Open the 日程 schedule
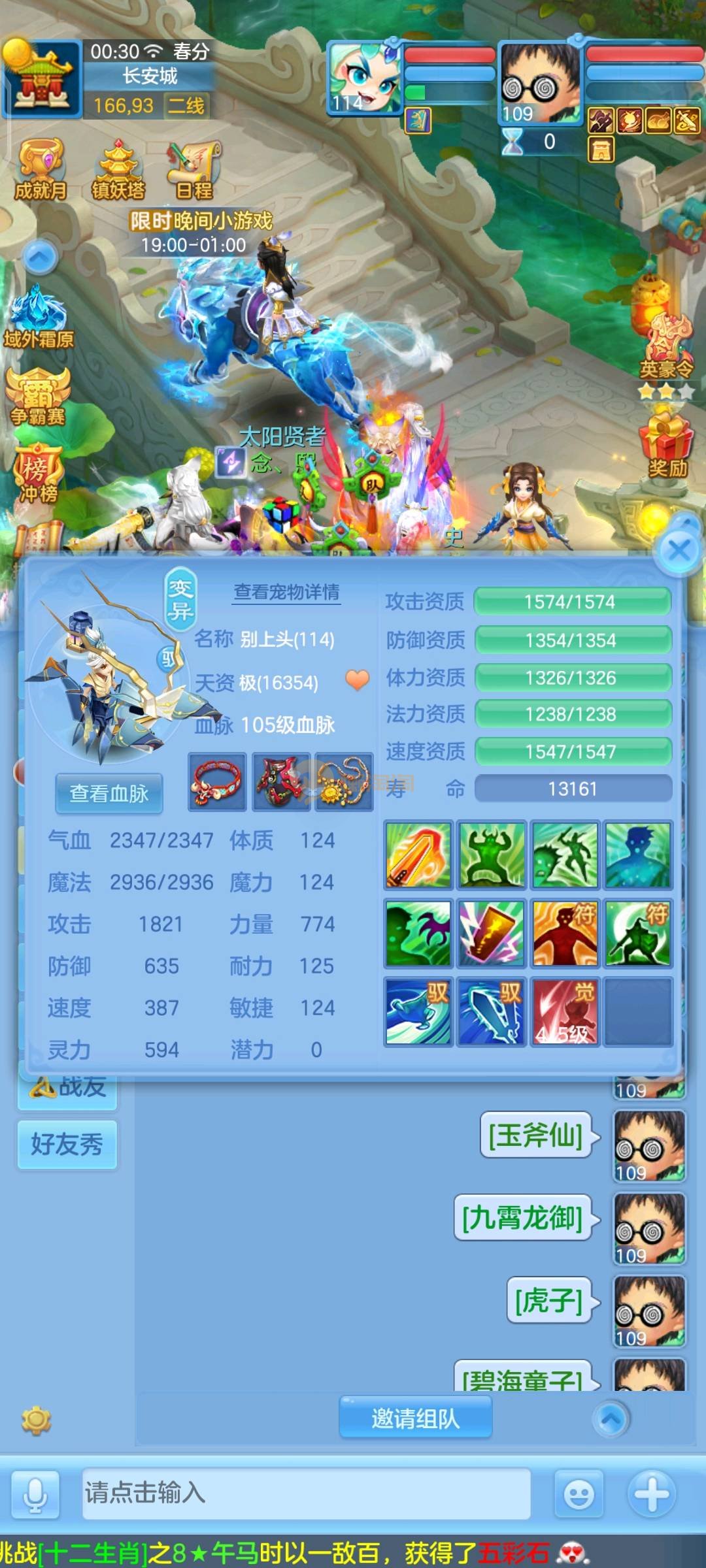 tap(194, 171)
